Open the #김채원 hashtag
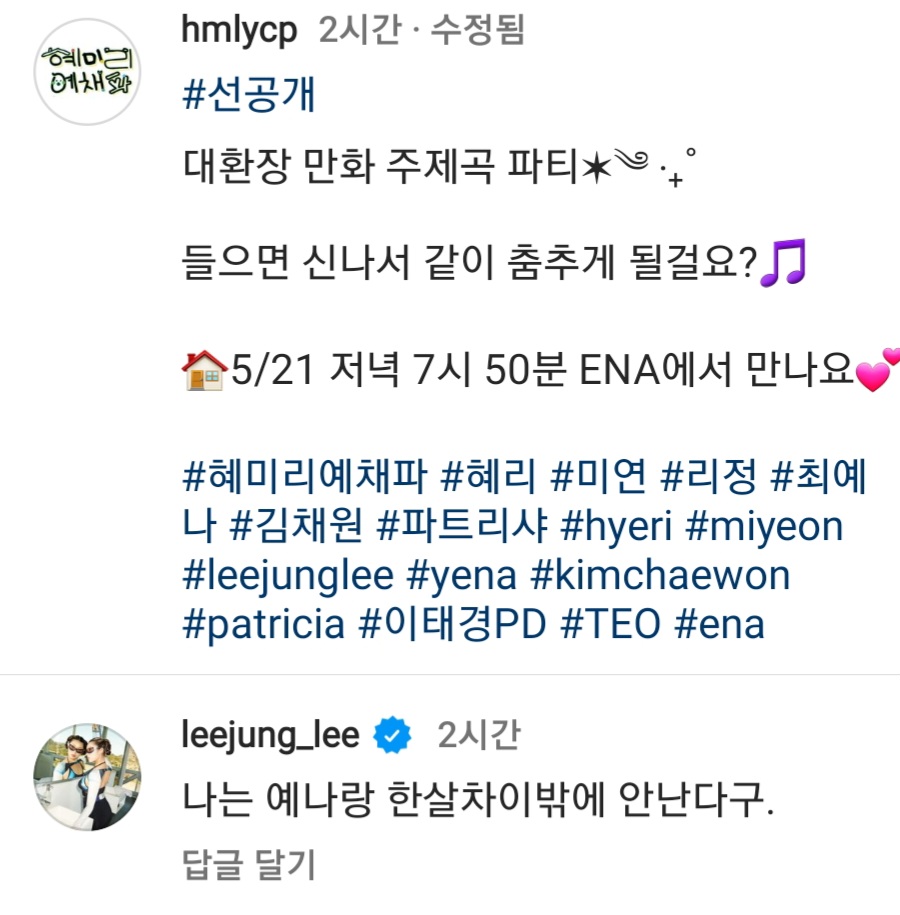The height and width of the screenshot is (915, 900). tap(297, 527)
